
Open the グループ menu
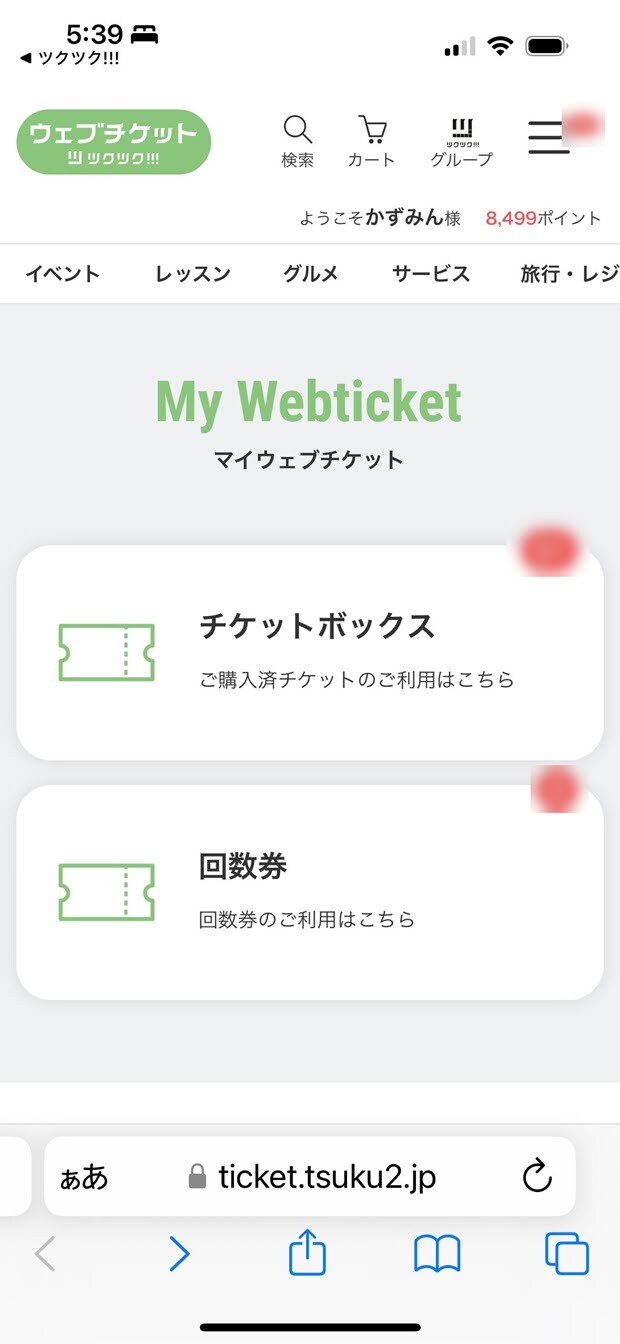pos(461,141)
